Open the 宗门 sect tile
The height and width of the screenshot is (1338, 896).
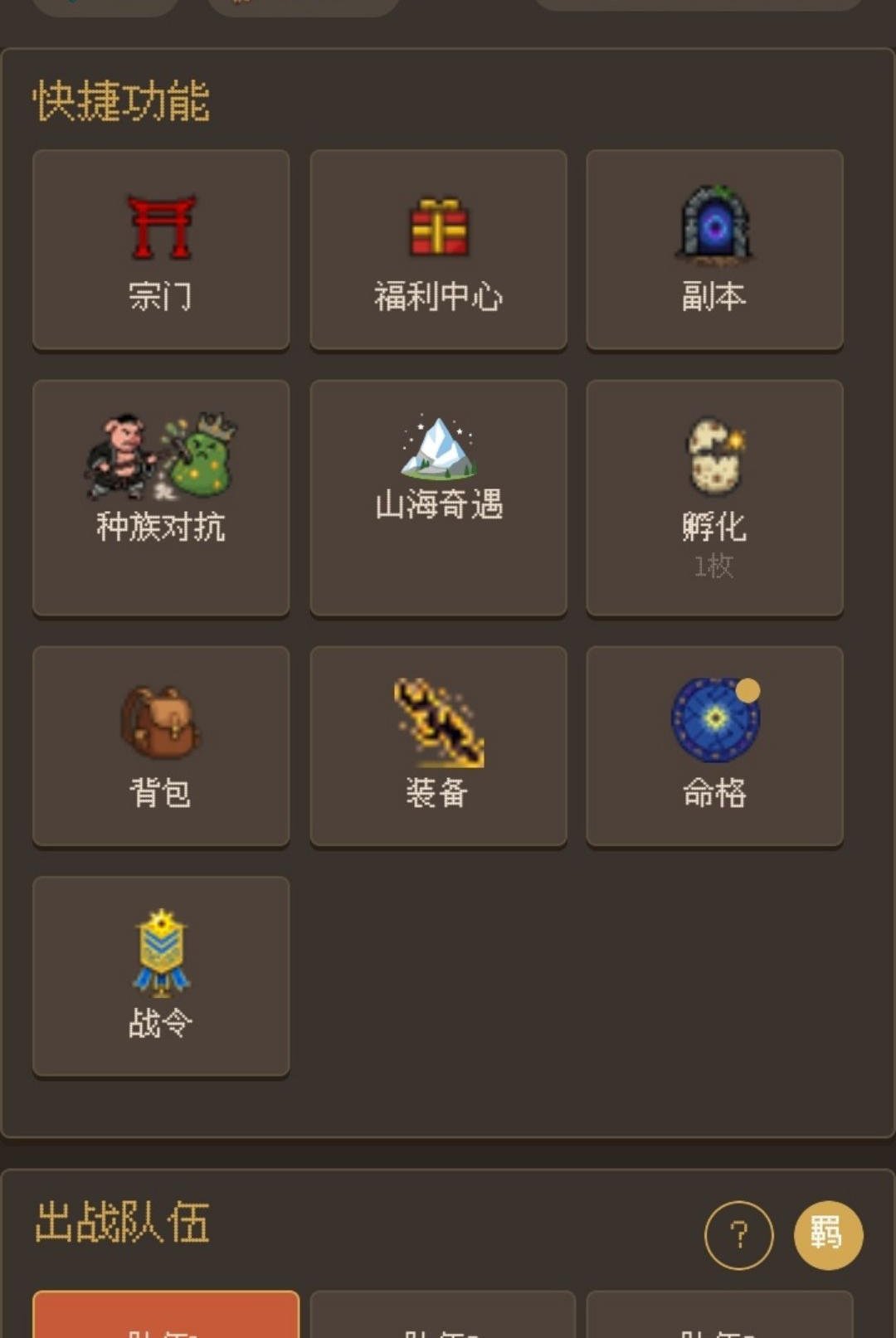(161, 250)
